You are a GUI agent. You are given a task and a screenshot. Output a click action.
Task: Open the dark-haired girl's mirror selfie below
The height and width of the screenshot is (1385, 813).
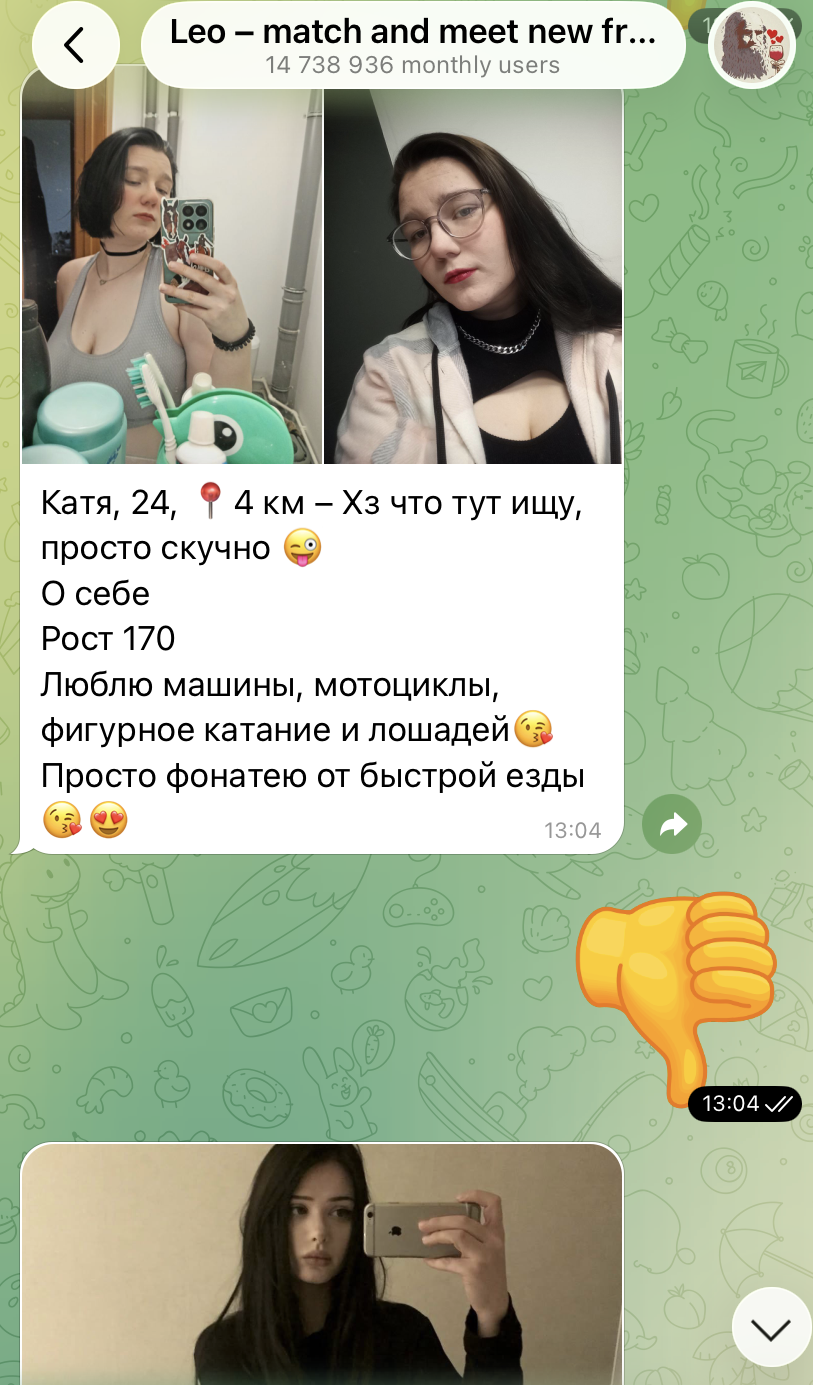coord(322,1264)
